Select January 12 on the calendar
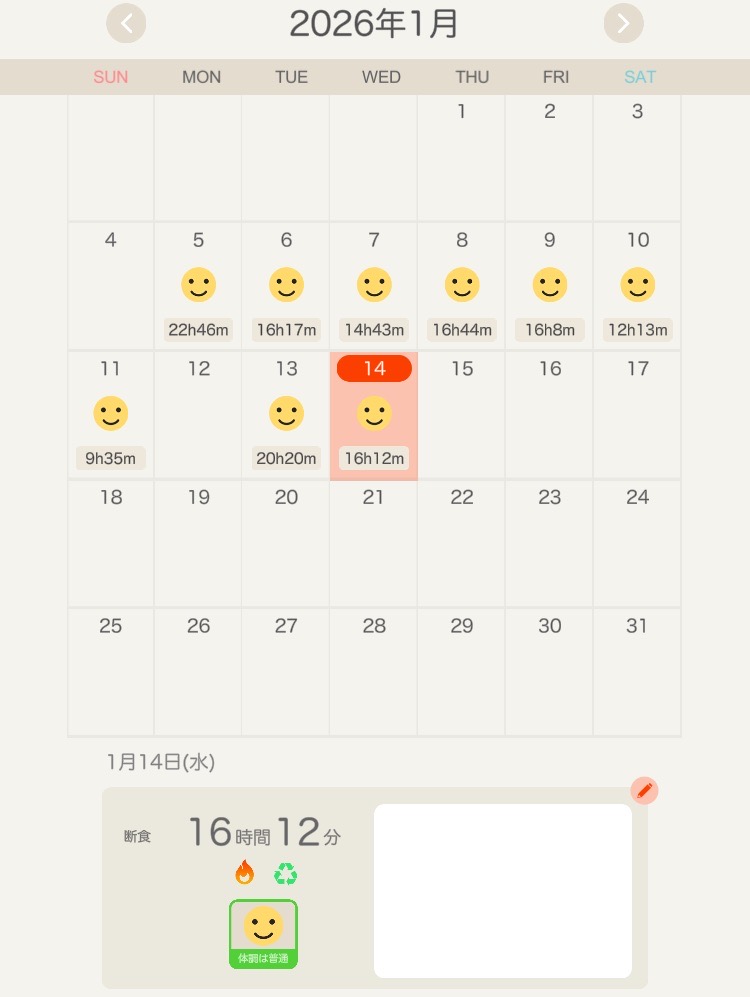The width and height of the screenshot is (750, 997). (x=198, y=415)
